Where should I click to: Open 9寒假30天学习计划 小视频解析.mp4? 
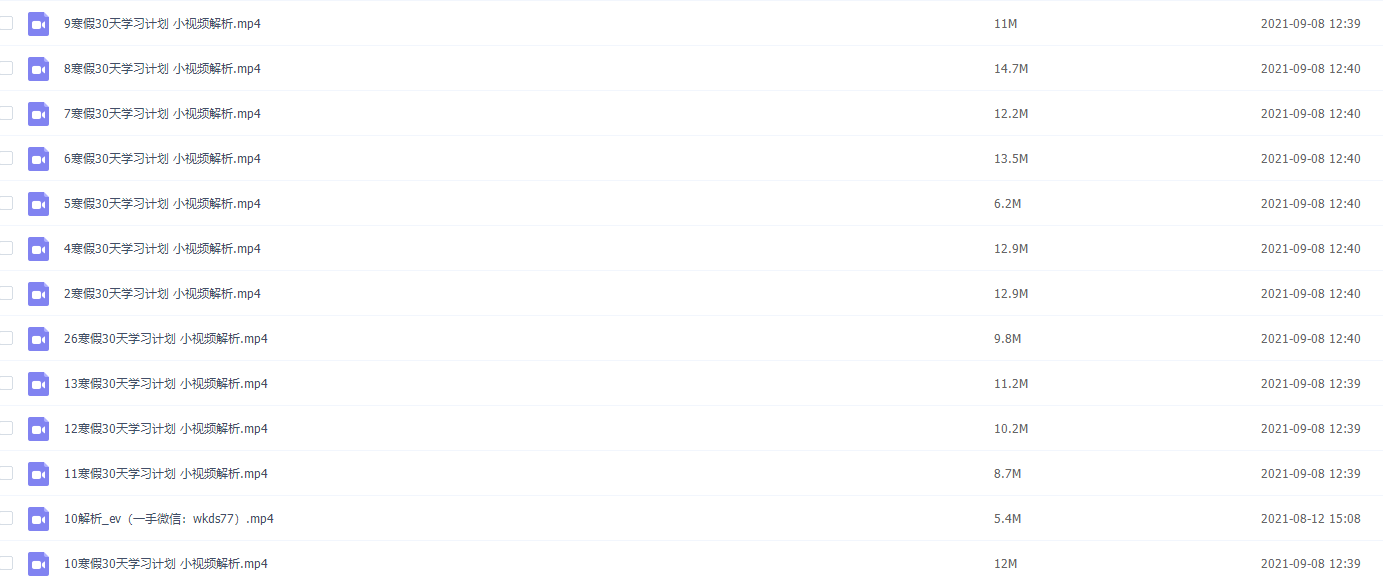pyautogui.click(x=162, y=24)
